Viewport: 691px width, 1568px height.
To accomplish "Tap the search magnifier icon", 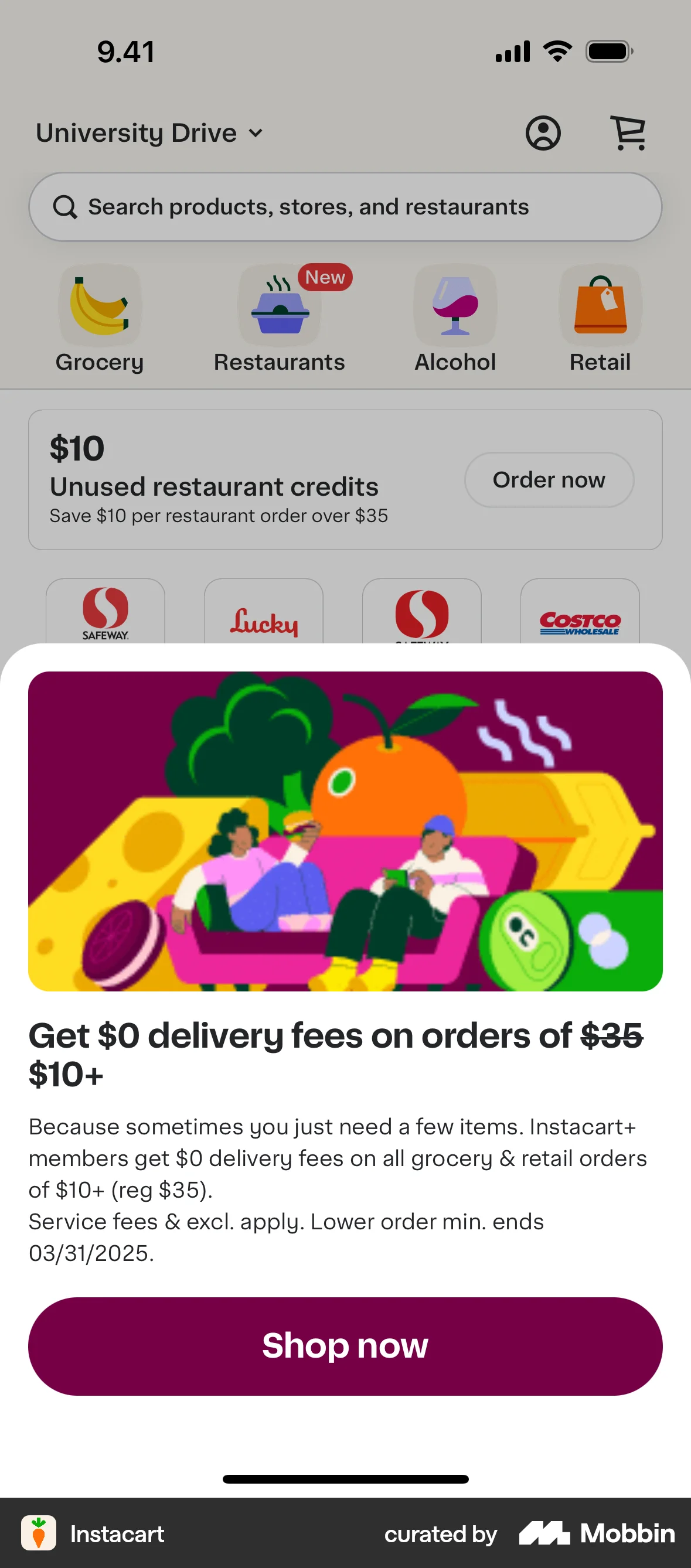I will 64,207.
